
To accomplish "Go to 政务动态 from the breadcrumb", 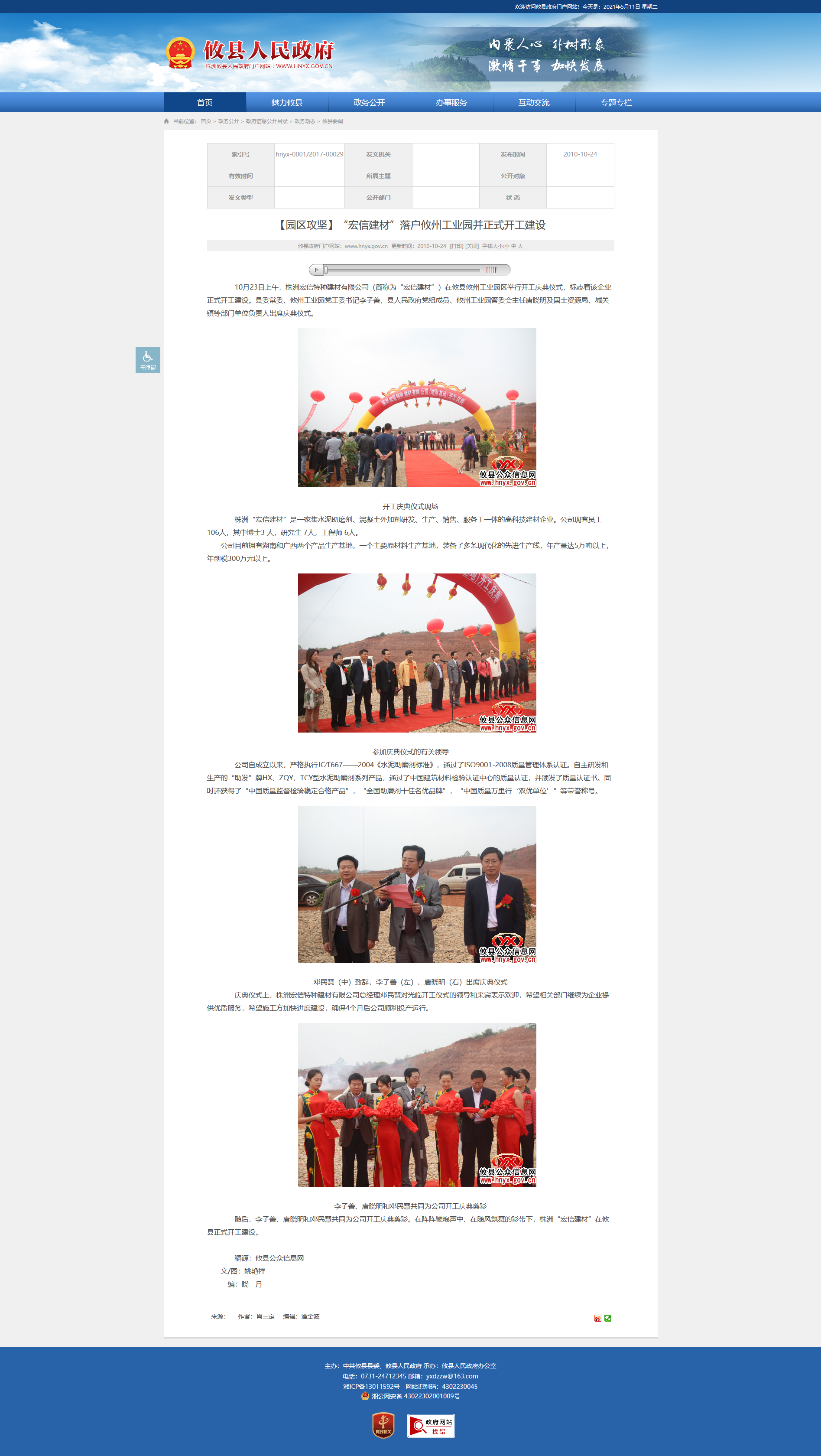I will pyautogui.click(x=305, y=121).
